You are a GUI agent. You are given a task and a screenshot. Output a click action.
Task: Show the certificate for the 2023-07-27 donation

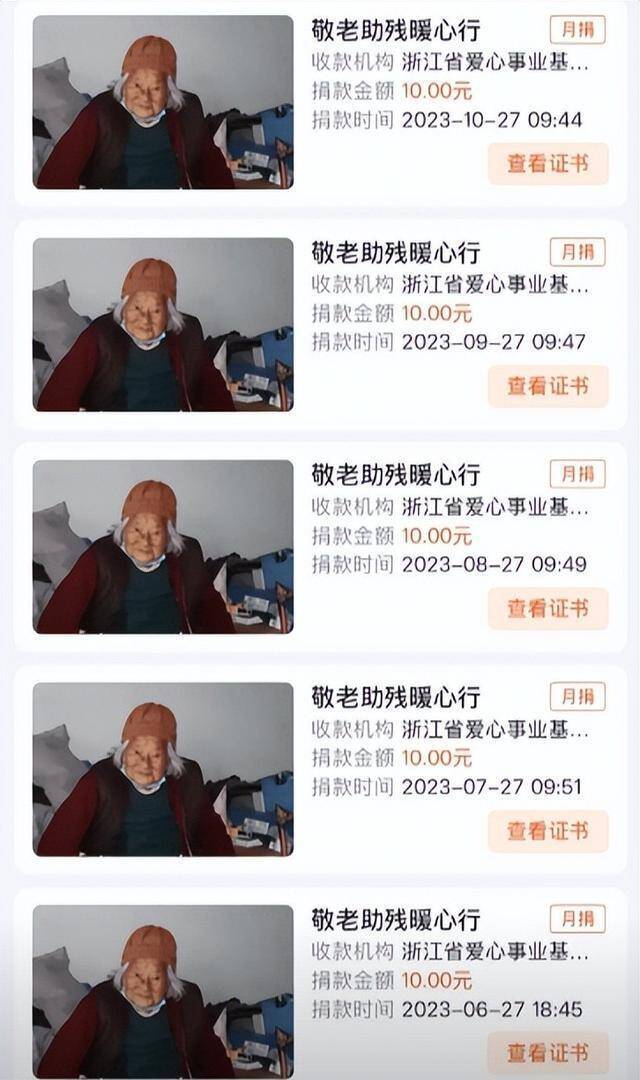pos(548,831)
